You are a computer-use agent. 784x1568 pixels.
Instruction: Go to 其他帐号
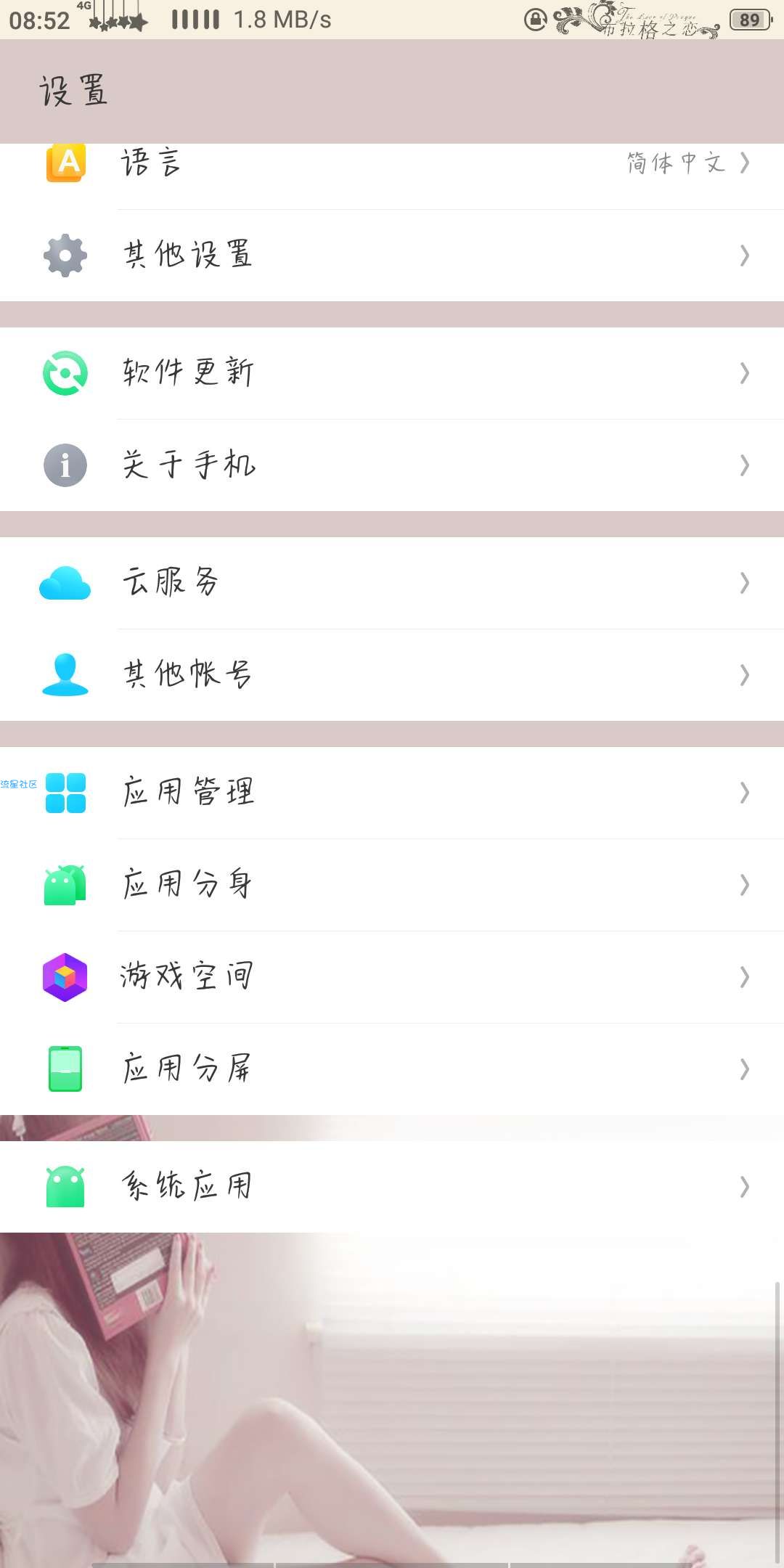click(x=392, y=675)
